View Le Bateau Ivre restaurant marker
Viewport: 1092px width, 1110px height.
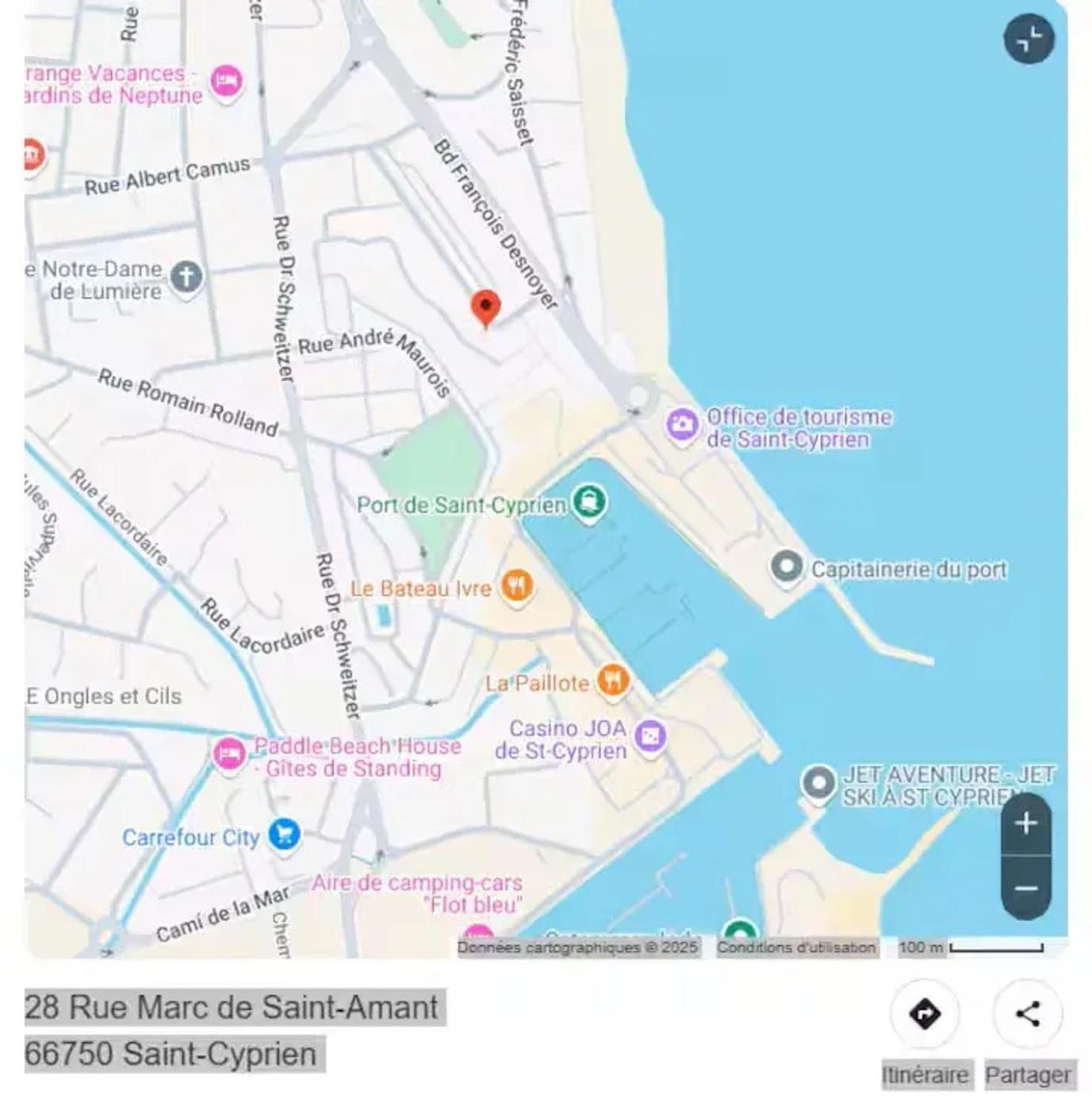pos(516,588)
